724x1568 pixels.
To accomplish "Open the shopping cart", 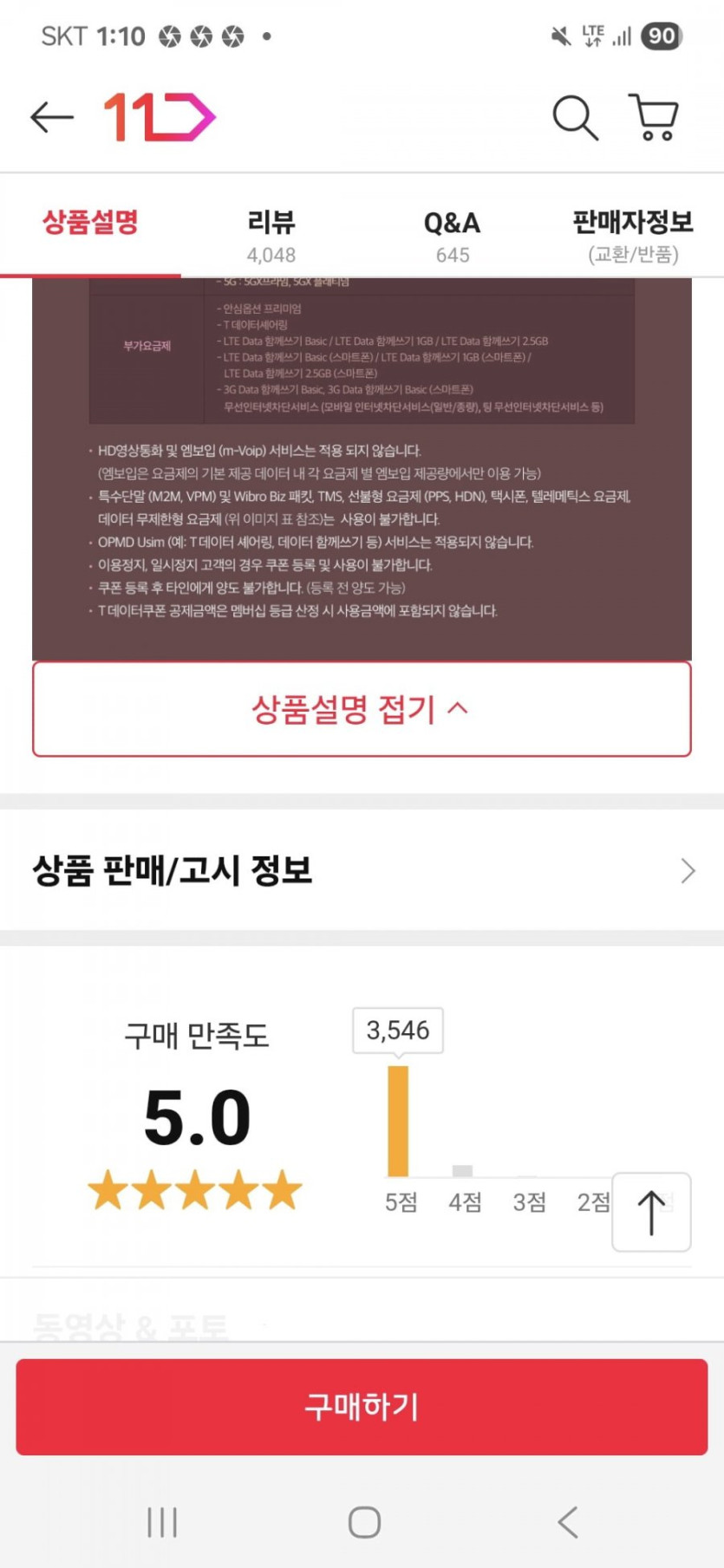I will tap(654, 117).
